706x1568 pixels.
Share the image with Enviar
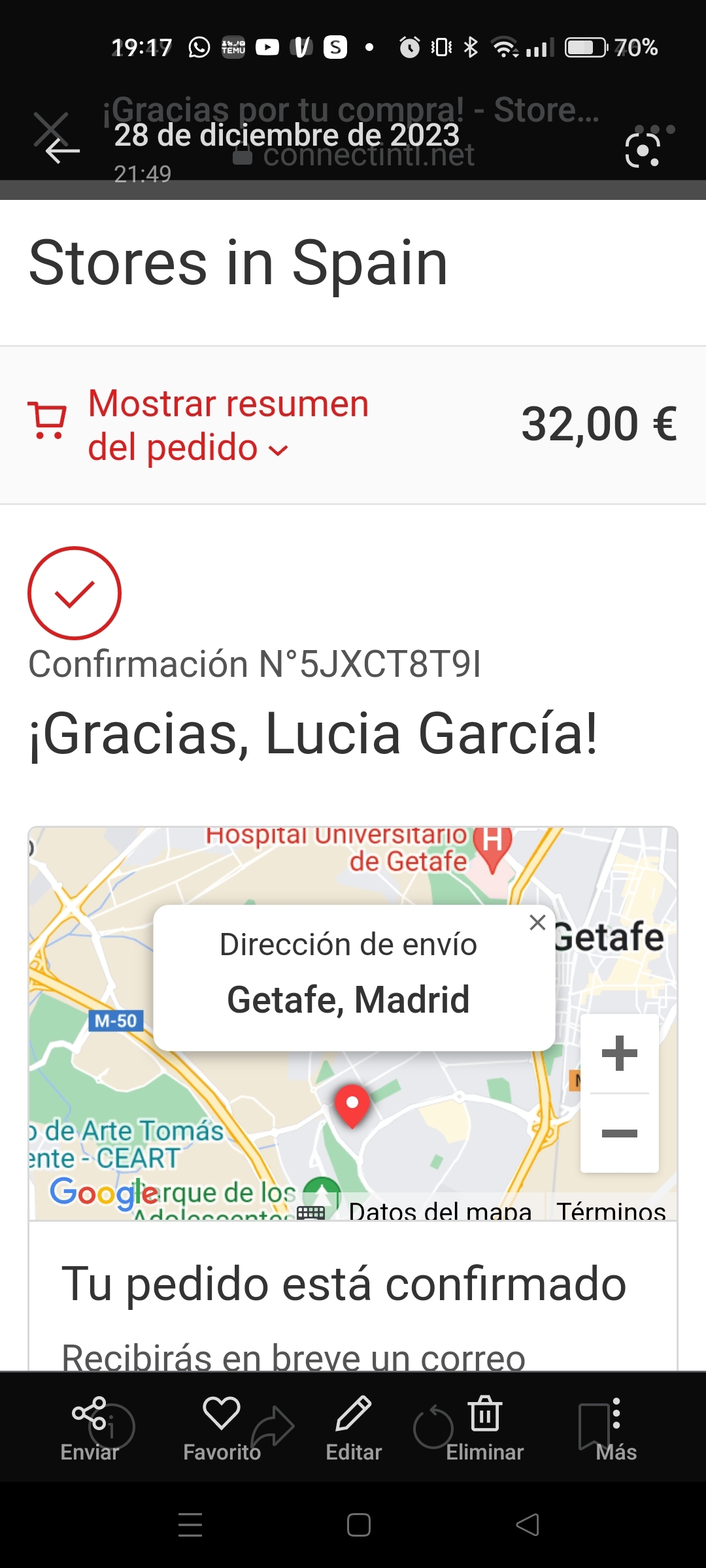90,1428
